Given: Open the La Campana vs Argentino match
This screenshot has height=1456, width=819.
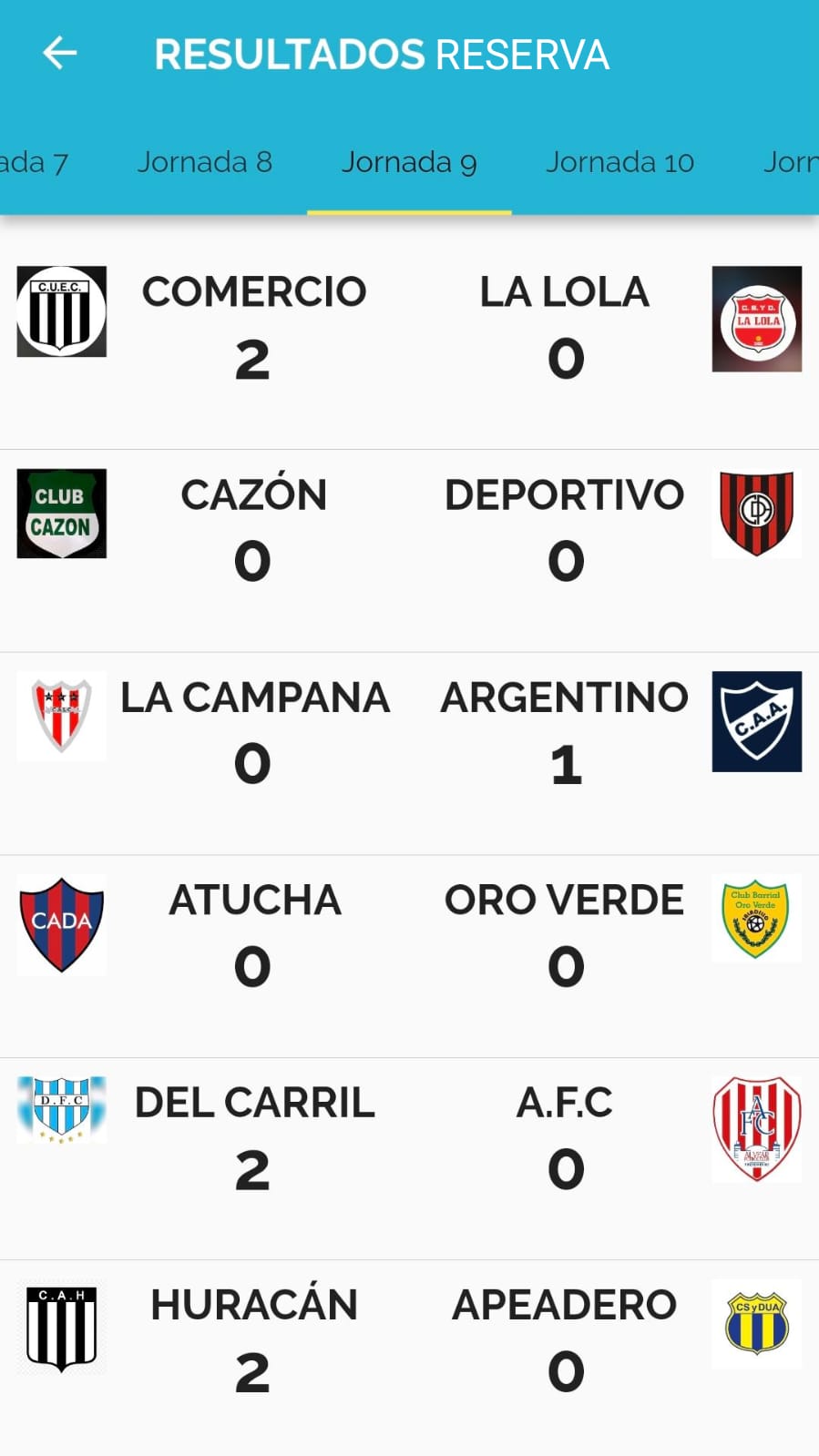Looking at the screenshot, I should tap(409, 754).
